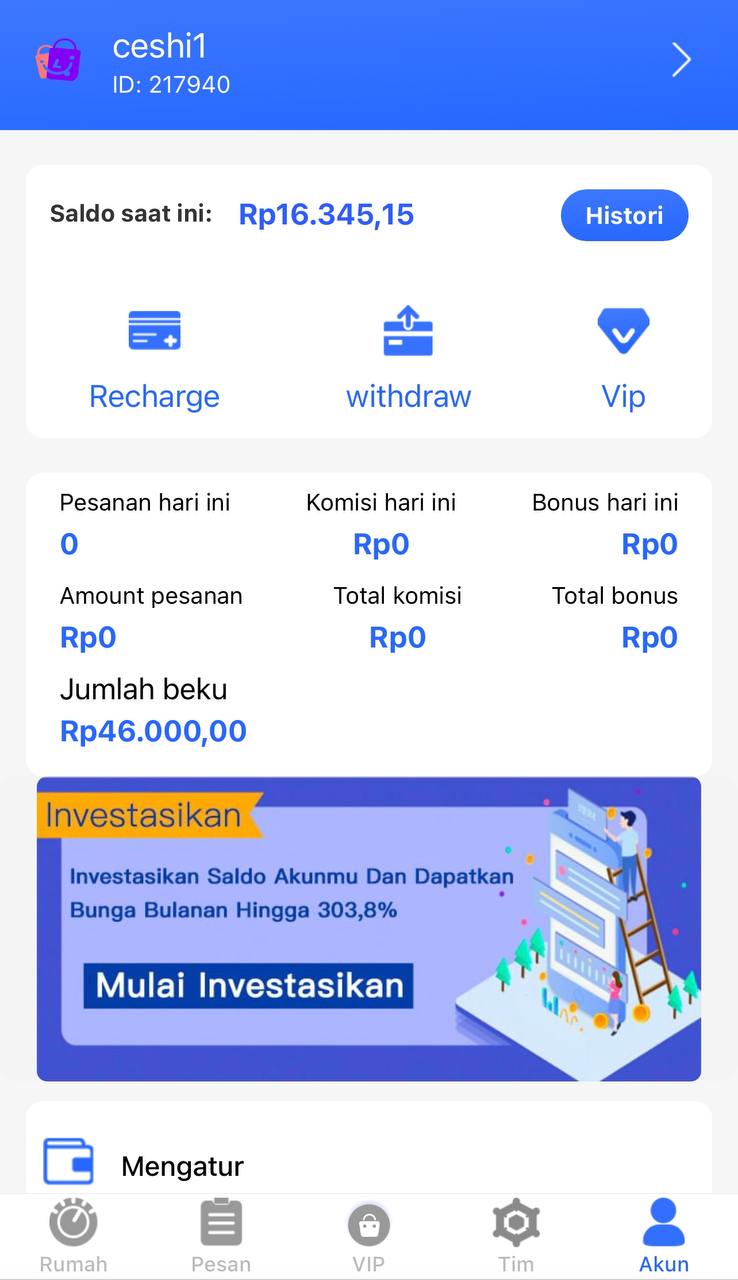The image size is (738, 1280).
Task: Go to the VIP tab in bottom bar
Action: coord(368,1236)
